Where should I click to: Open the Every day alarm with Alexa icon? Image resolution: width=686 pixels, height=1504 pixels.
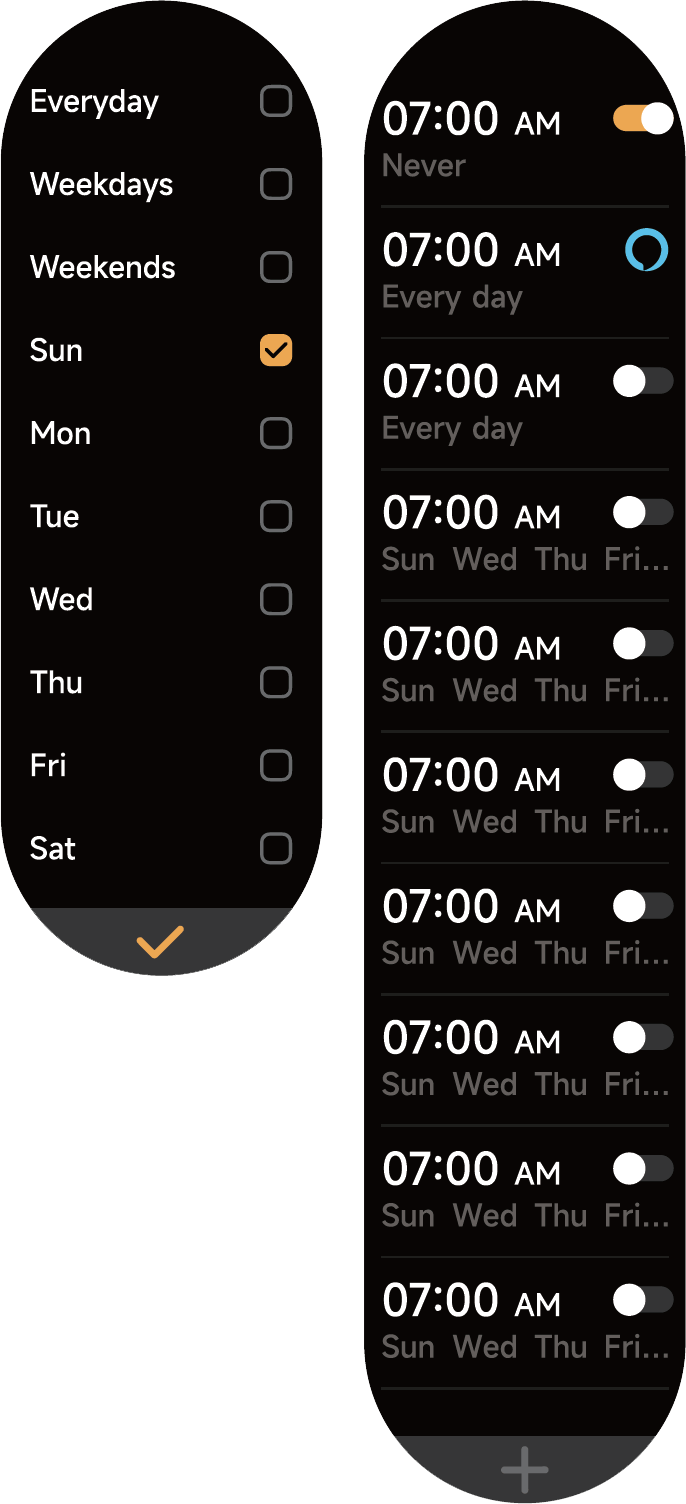[x=525, y=272]
